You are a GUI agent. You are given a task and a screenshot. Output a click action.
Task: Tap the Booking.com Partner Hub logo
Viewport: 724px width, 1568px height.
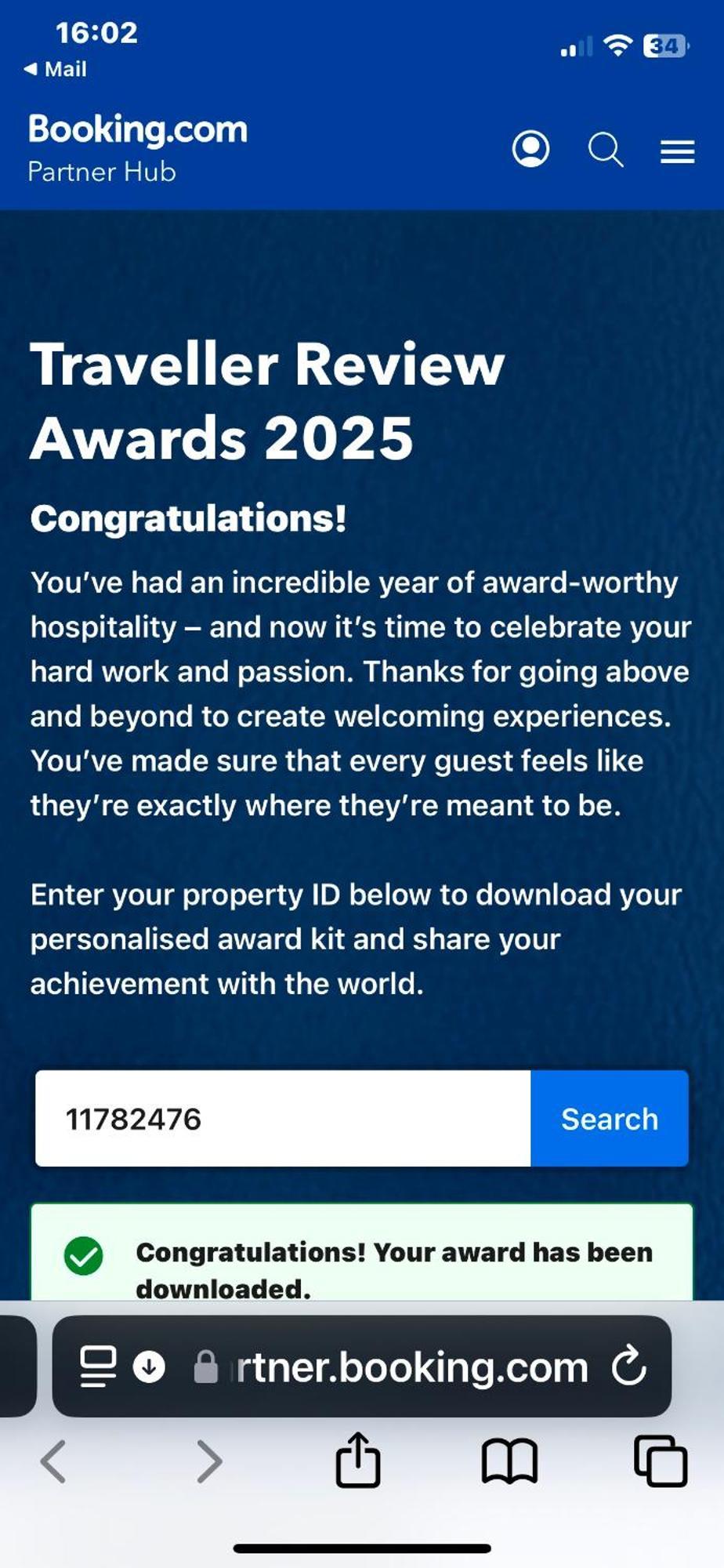tap(137, 147)
